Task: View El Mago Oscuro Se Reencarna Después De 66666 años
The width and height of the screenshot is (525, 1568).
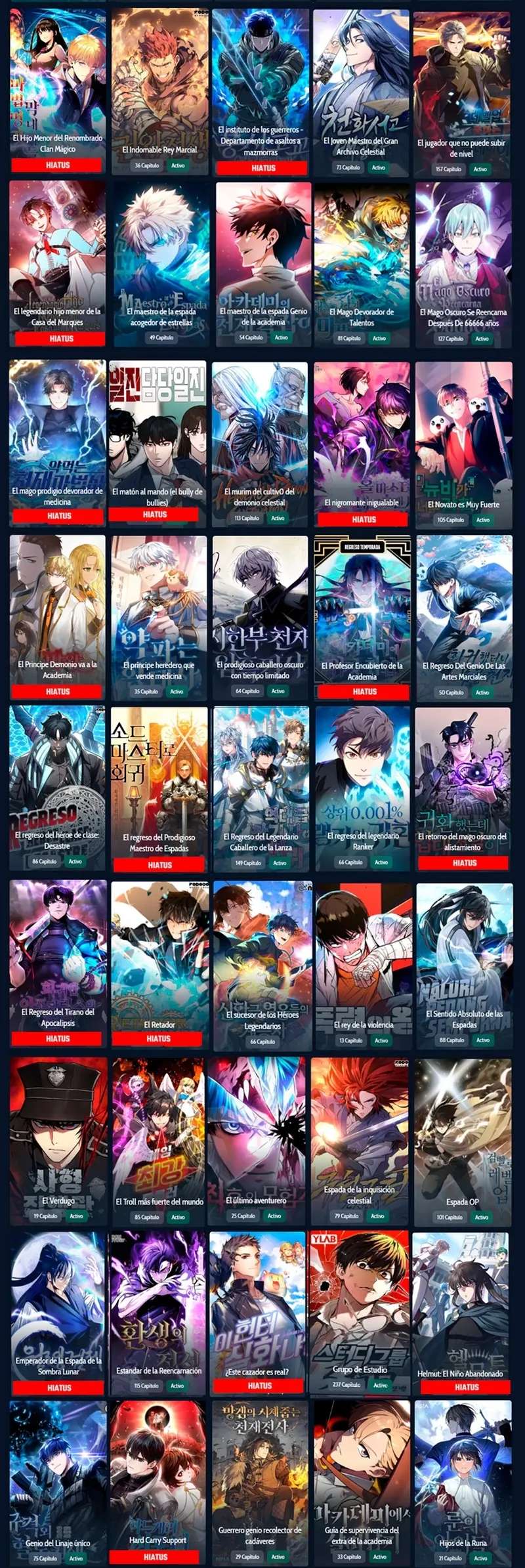Action: point(463,265)
